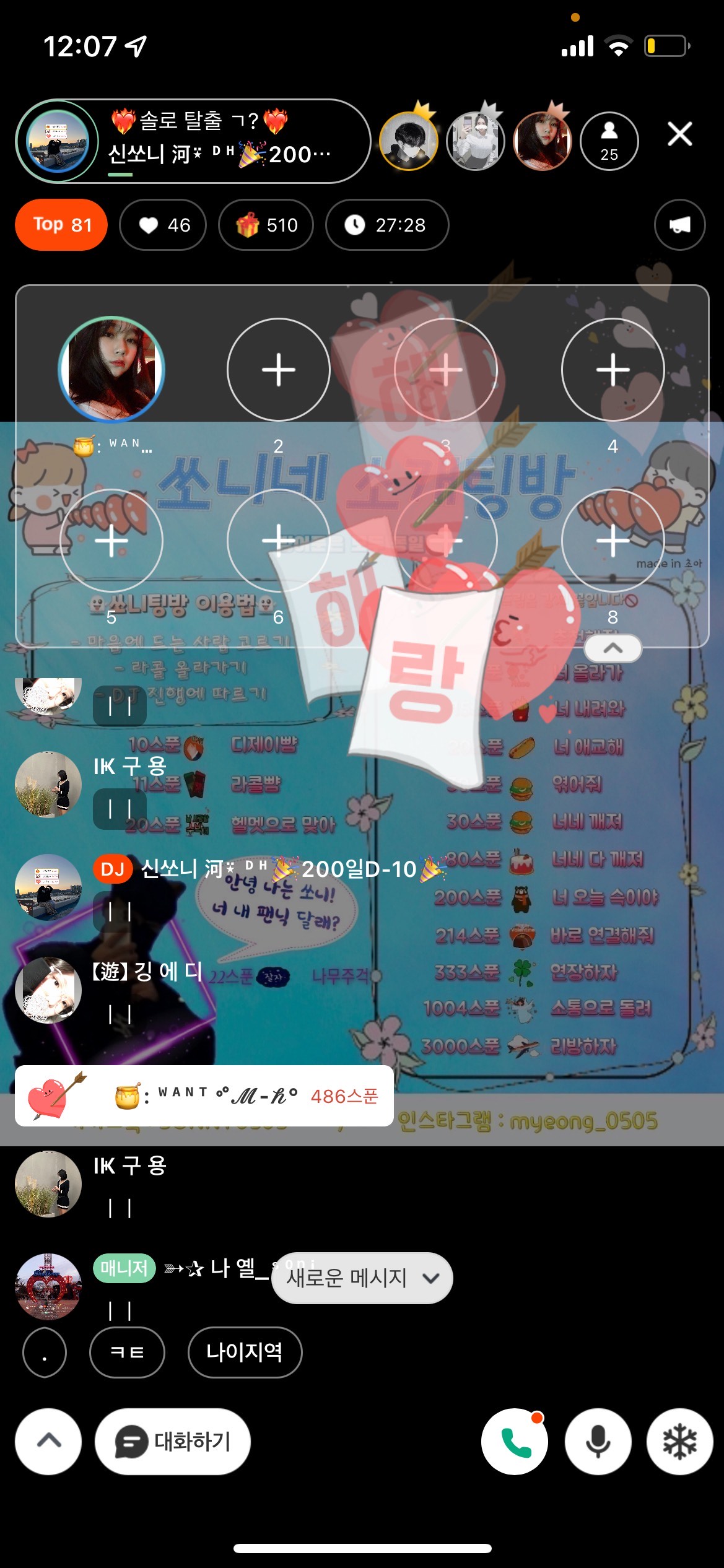Viewport: 724px width, 1568px height.
Task: Open the megaphone announcement icon
Action: point(679,225)
